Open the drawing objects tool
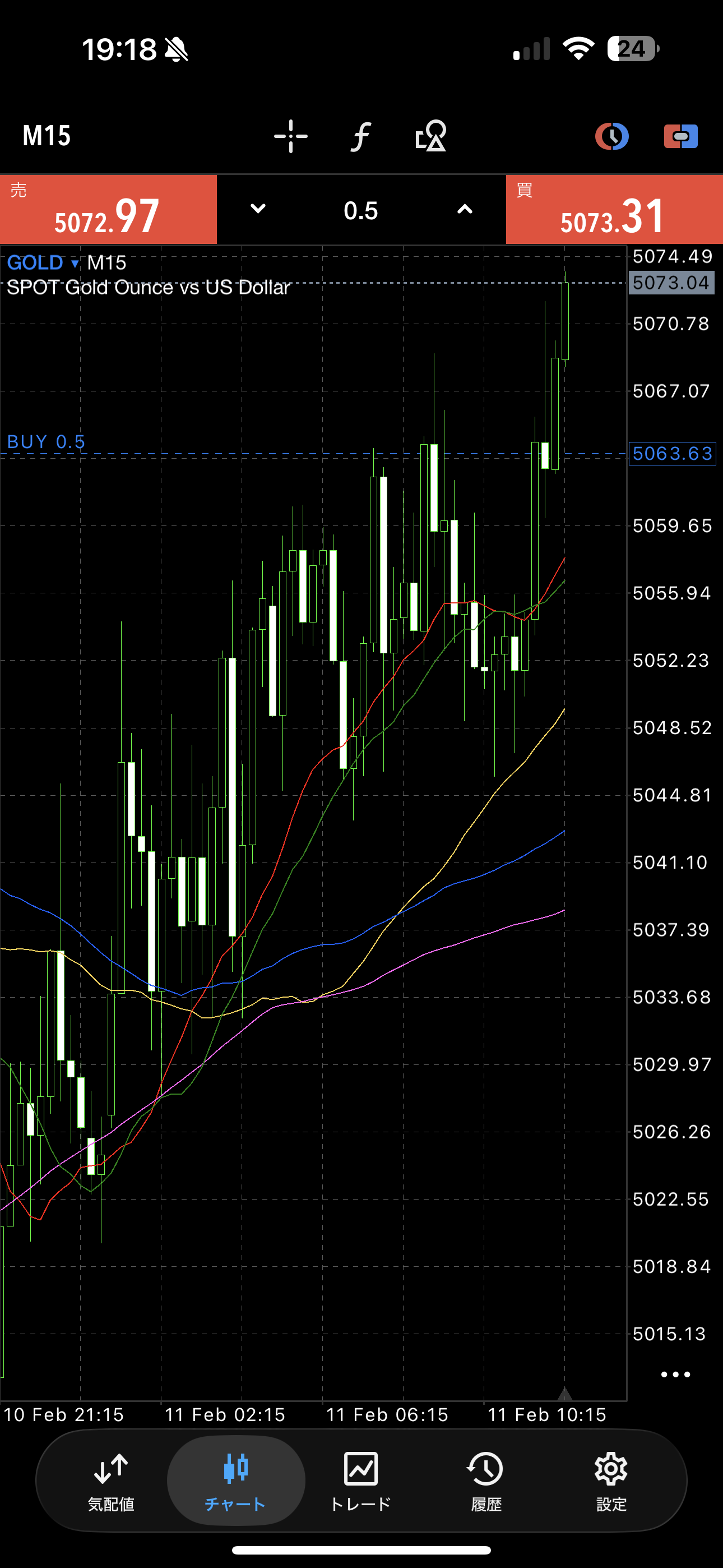This screenshot has width=723, height=1568. (x=431, y=136)
